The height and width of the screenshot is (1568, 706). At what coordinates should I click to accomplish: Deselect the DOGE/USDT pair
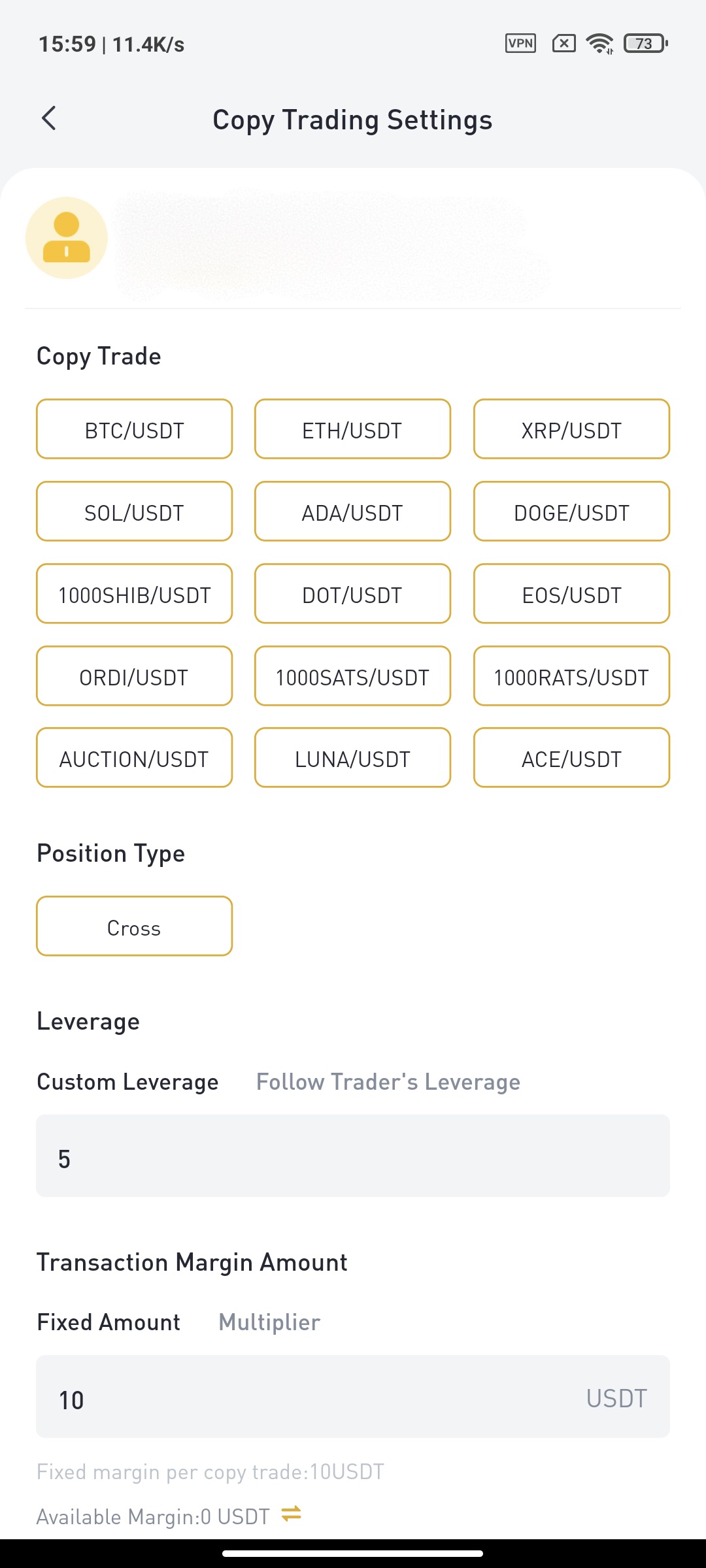click(571, 512)
